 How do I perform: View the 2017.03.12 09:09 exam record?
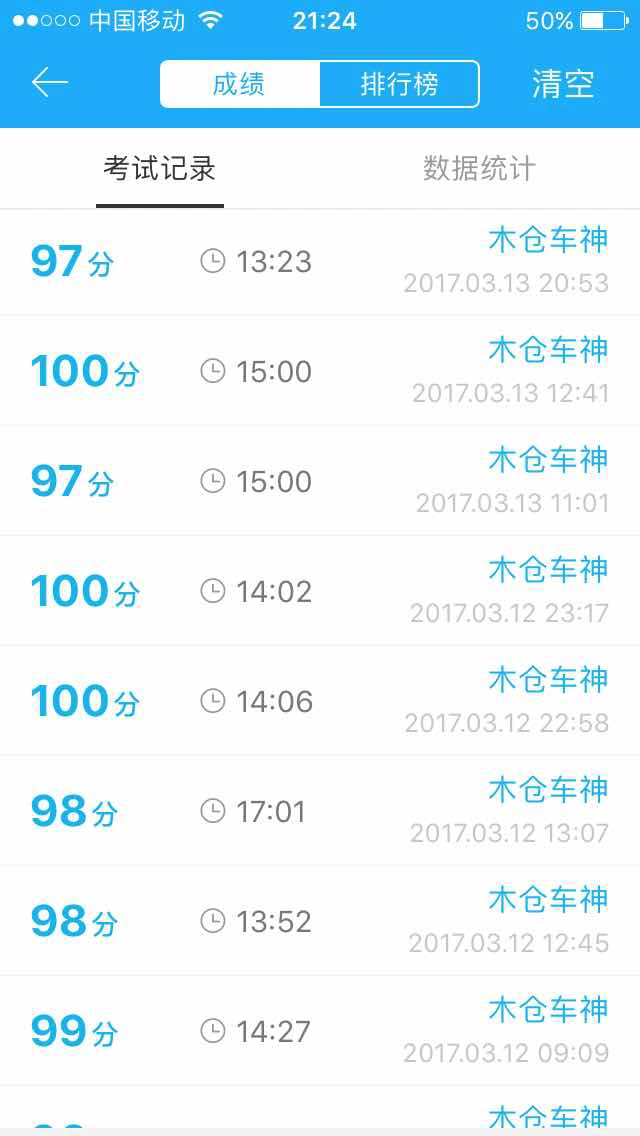point(320,1030)
